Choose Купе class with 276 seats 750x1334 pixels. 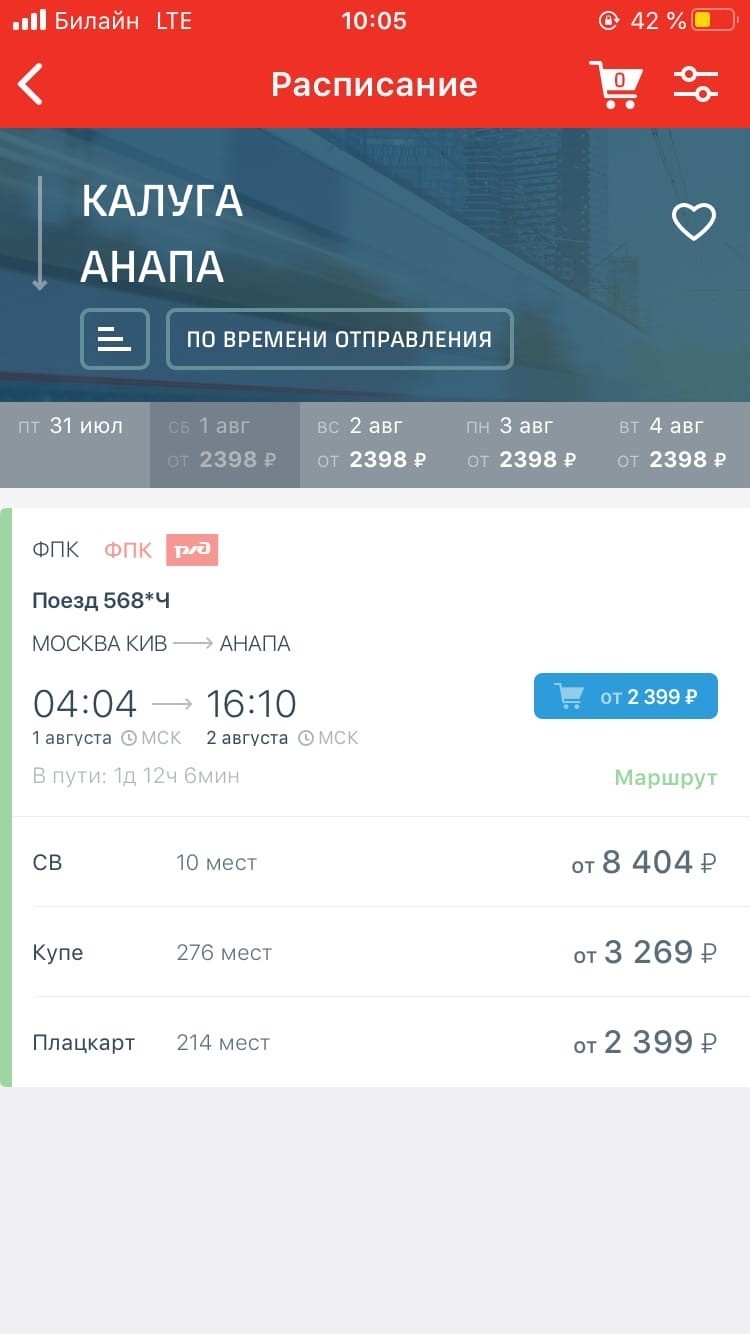click(375, 952)
